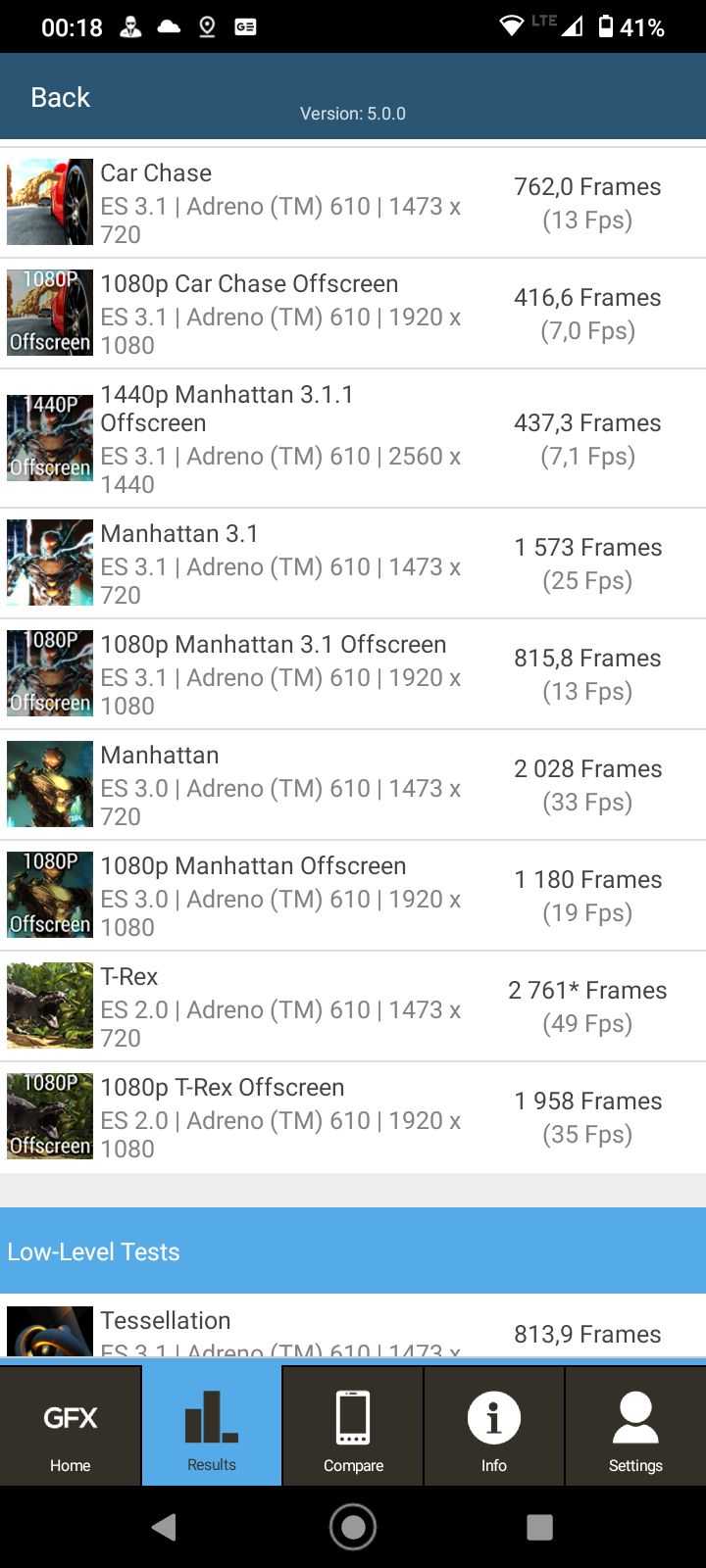Select the Results tab
The image size is (706, 1568).
(212, 1427)
